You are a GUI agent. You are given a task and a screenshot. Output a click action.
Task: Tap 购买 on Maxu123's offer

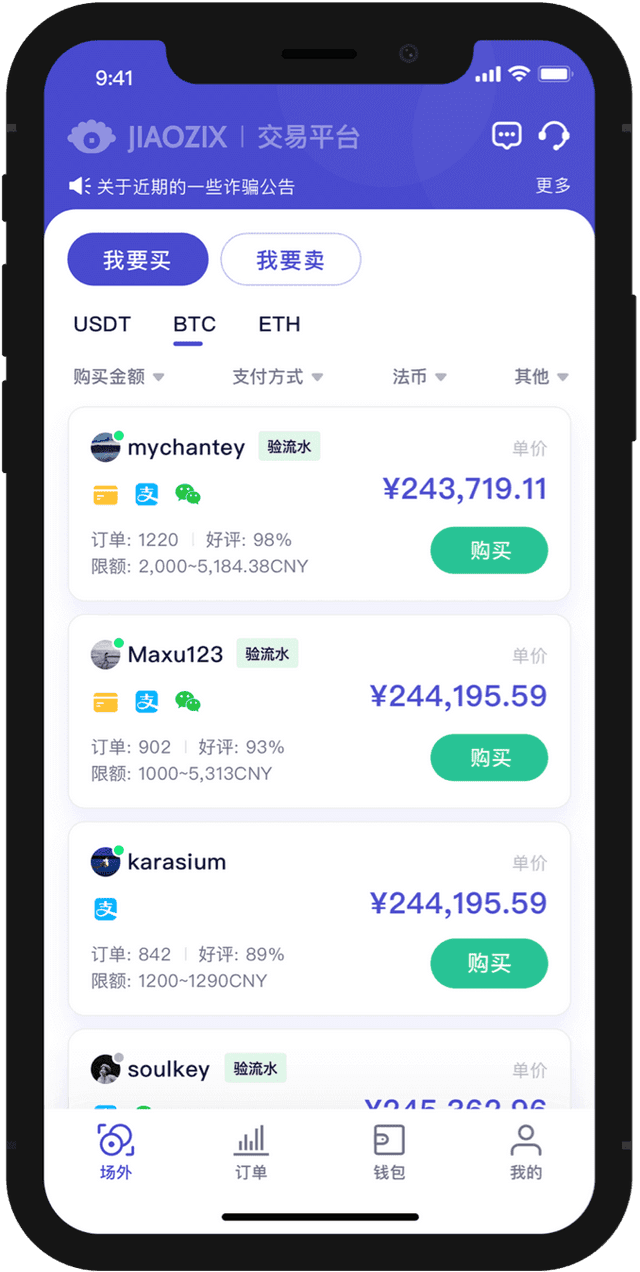[489, 758]
